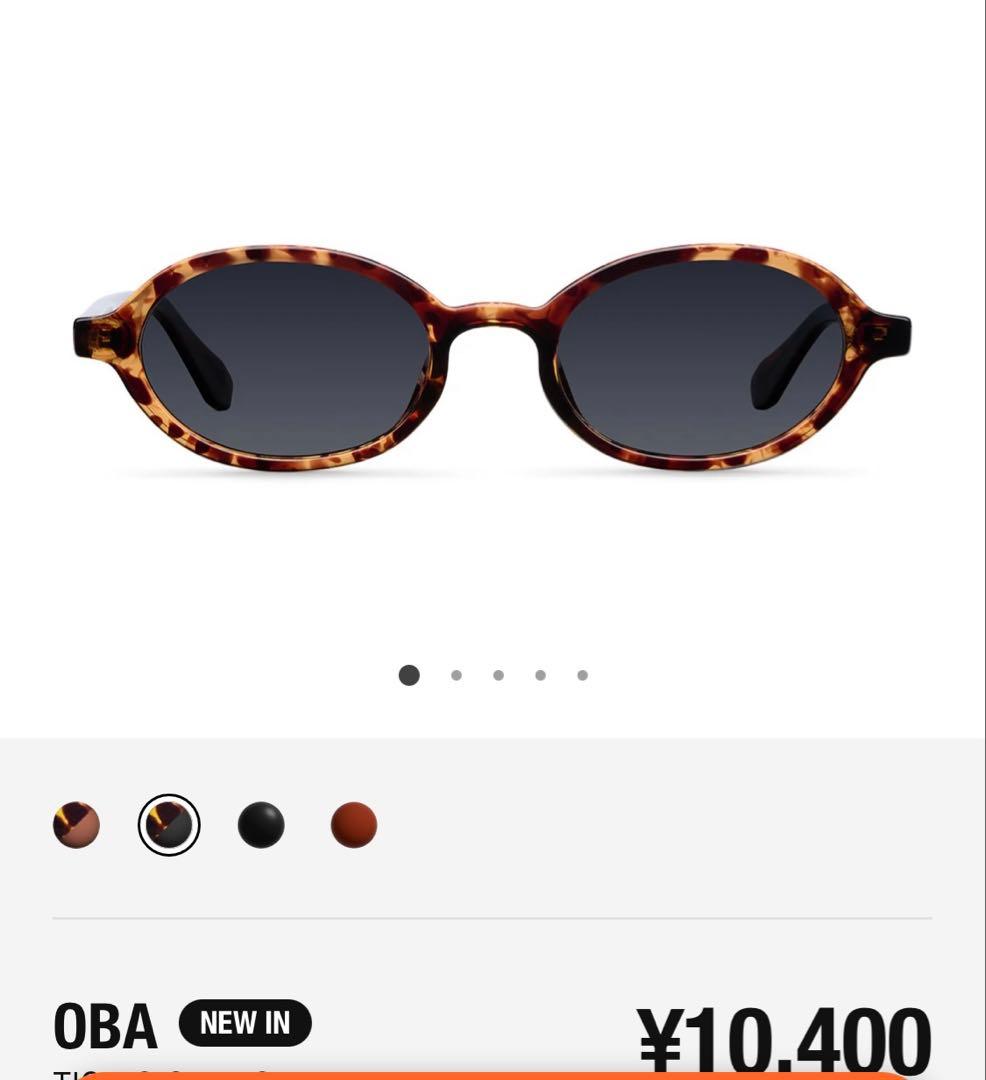Jump to the last image indicator dot
The height and width of the screenshot is (1080, 986).
[582, 675]
